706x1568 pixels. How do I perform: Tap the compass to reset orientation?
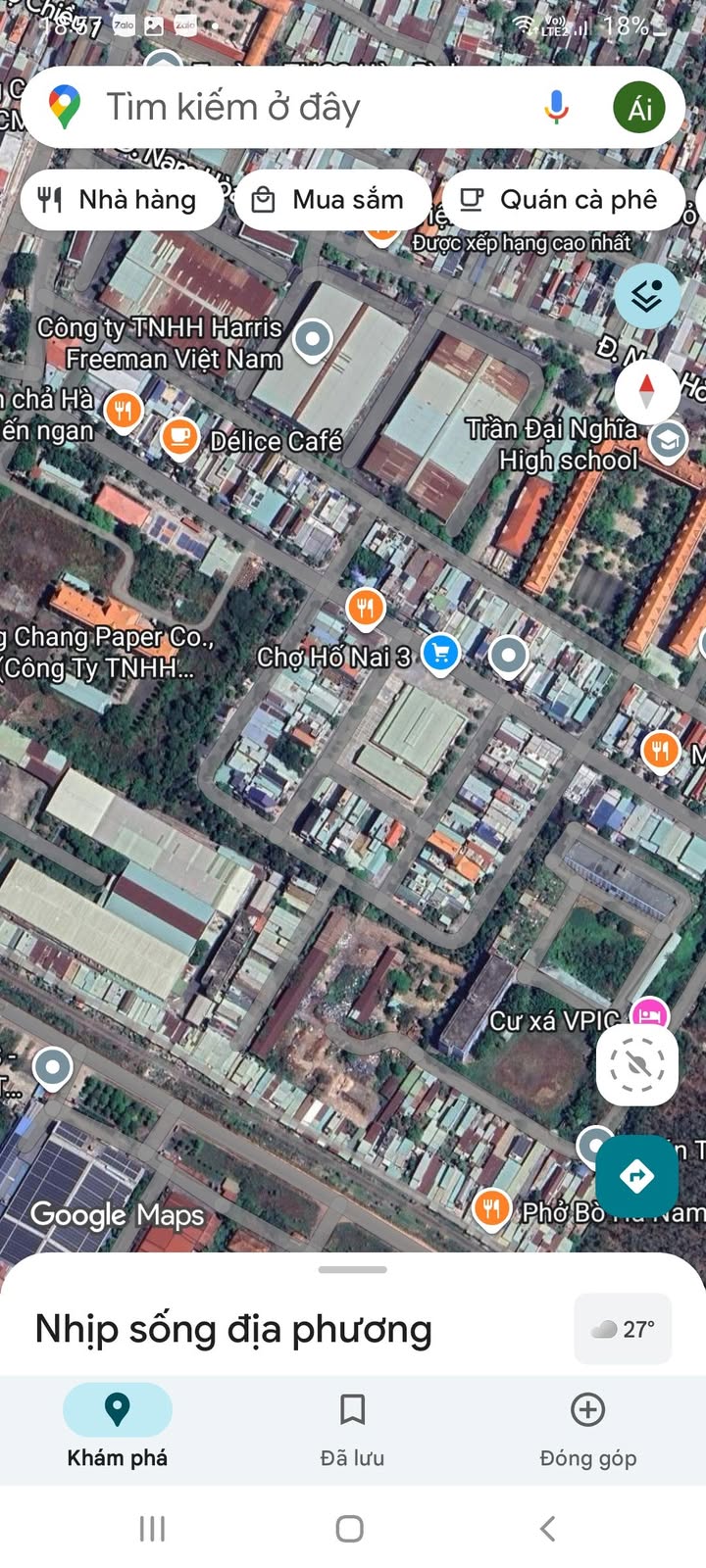pyautogui.click(x=647, y=391)
